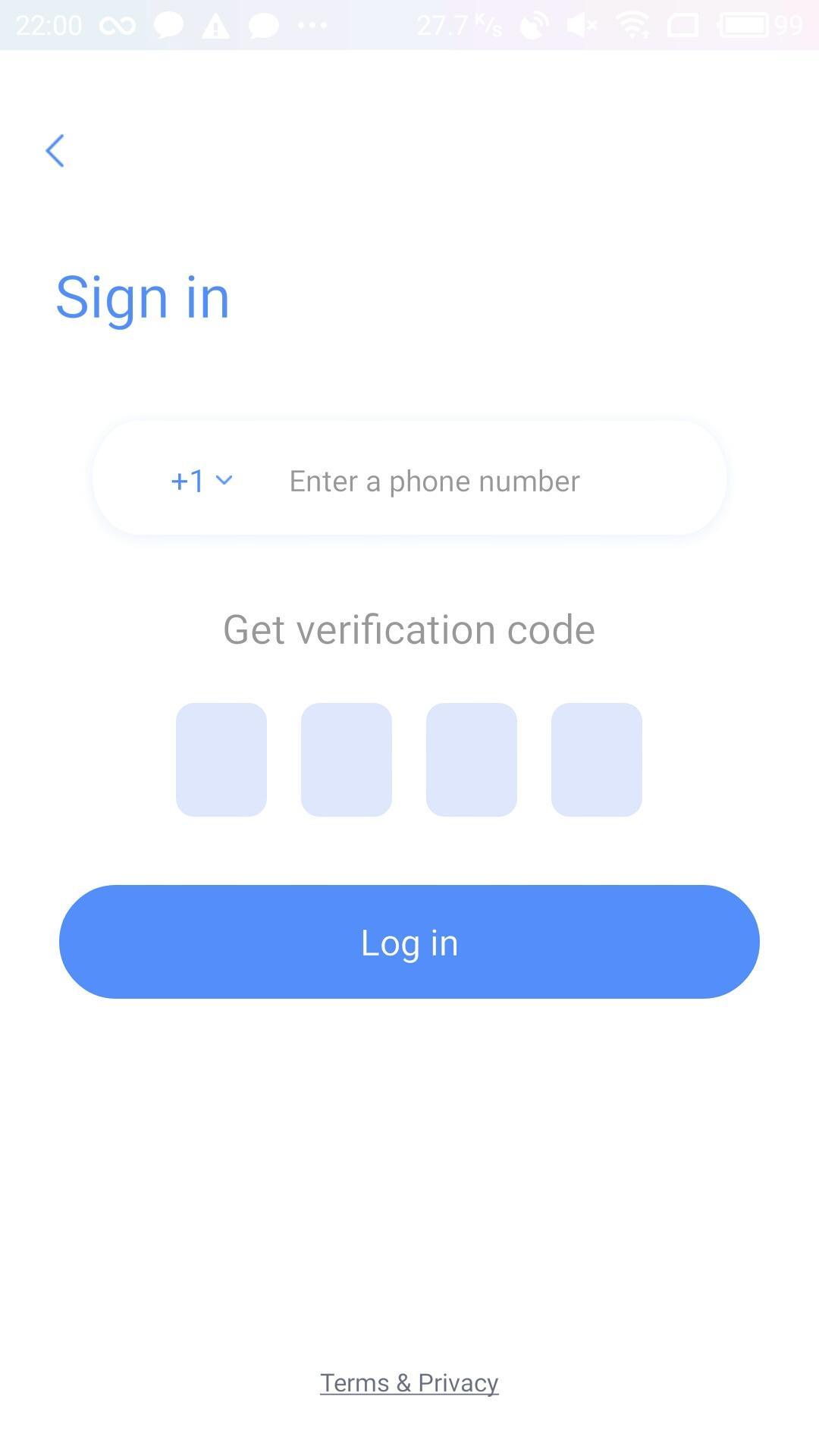Go back using the arrow icon

pyautogui.click(x=55, y=151)
